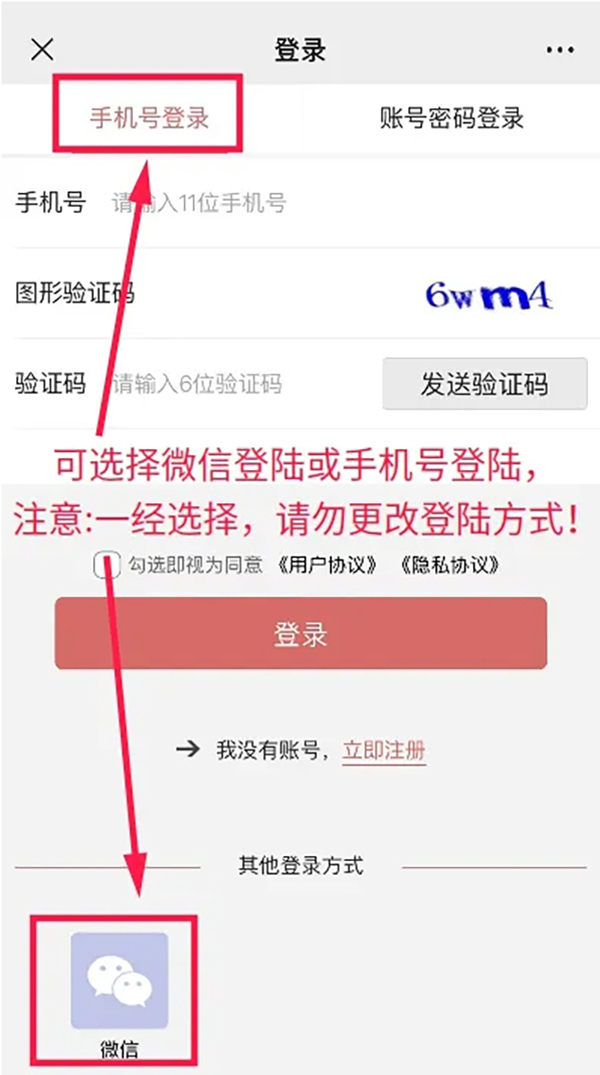600x1075 pixels.
Task: Open the 立即注册 registration link
Action: [384, 750]
